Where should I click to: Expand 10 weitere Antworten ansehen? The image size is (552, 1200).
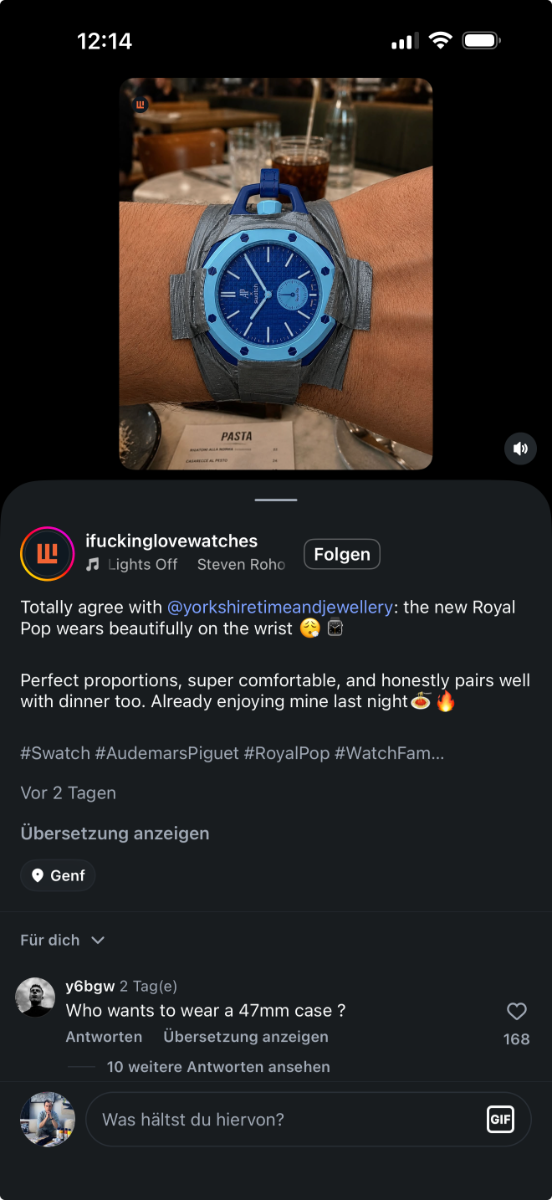[218, 1067]
